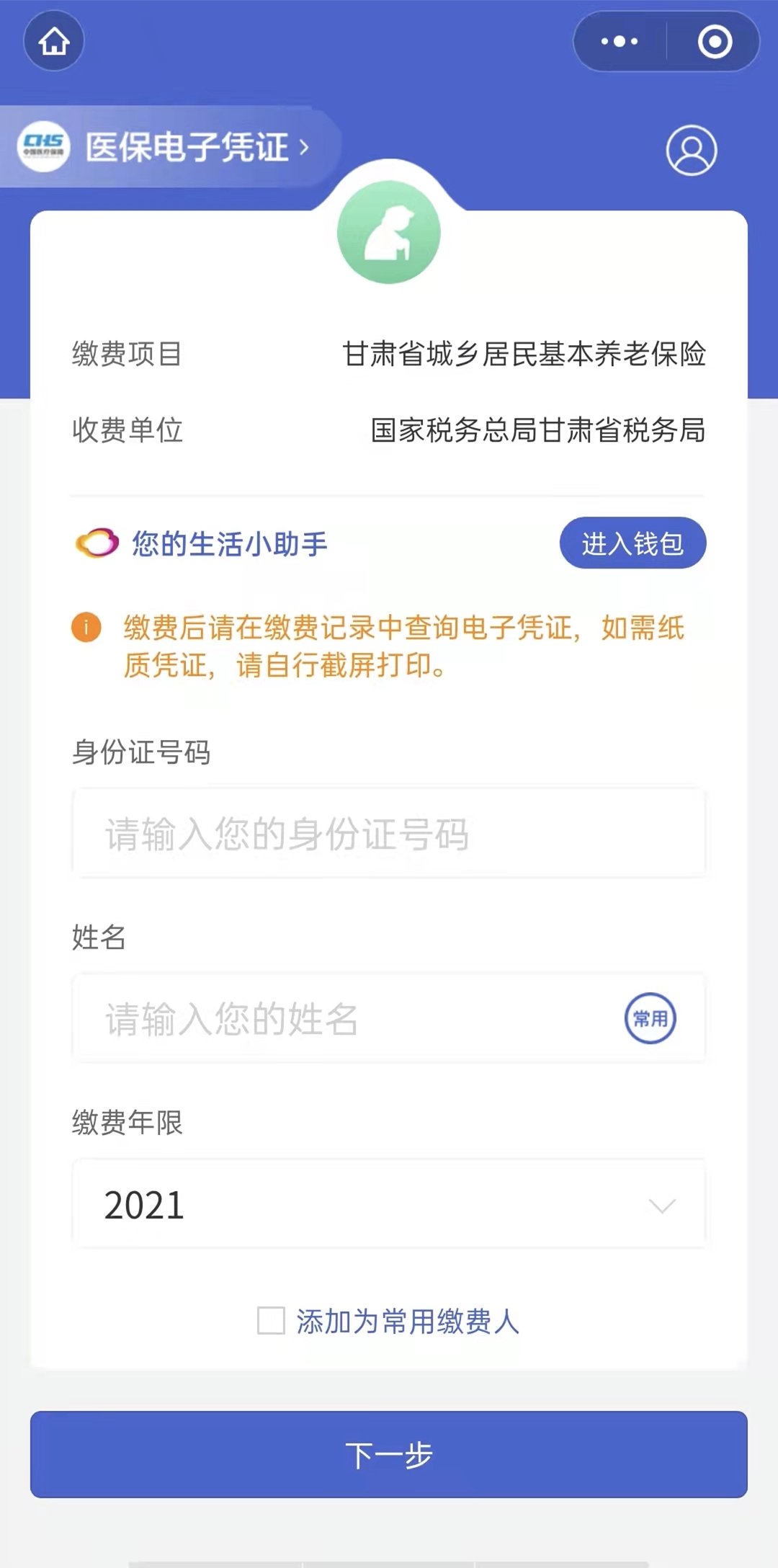Viewport: 778px width, 1568px height.
Task: Expand the 缴费年限 year dropdown
Action: (x=389, y=1205)
